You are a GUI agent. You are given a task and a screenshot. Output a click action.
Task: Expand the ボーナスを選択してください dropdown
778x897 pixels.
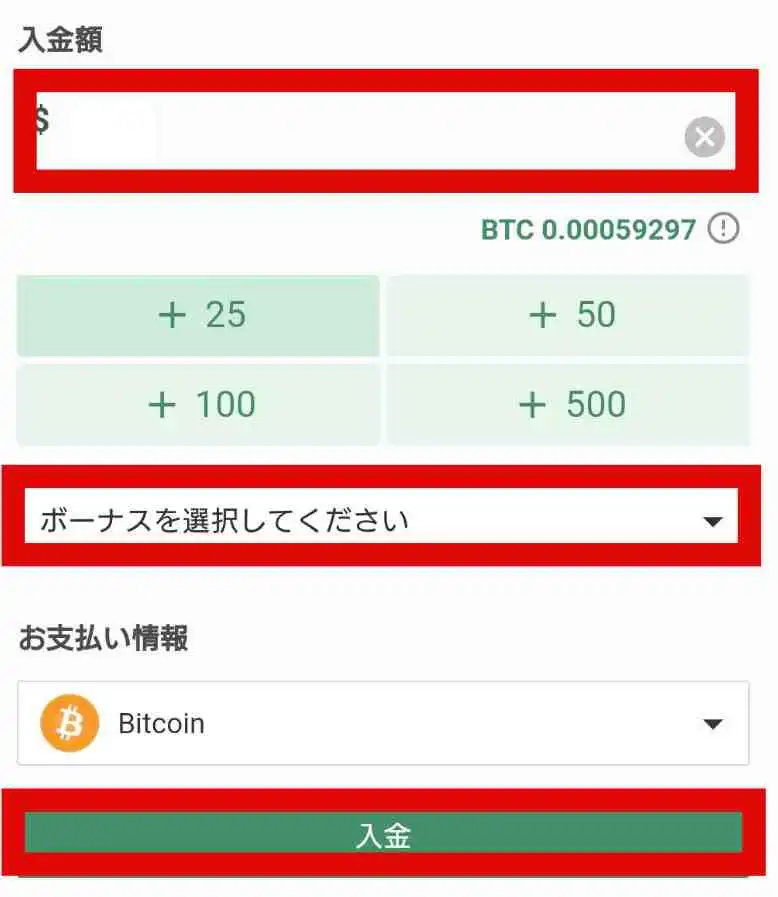pyautogui.click(x=380, y=520)
